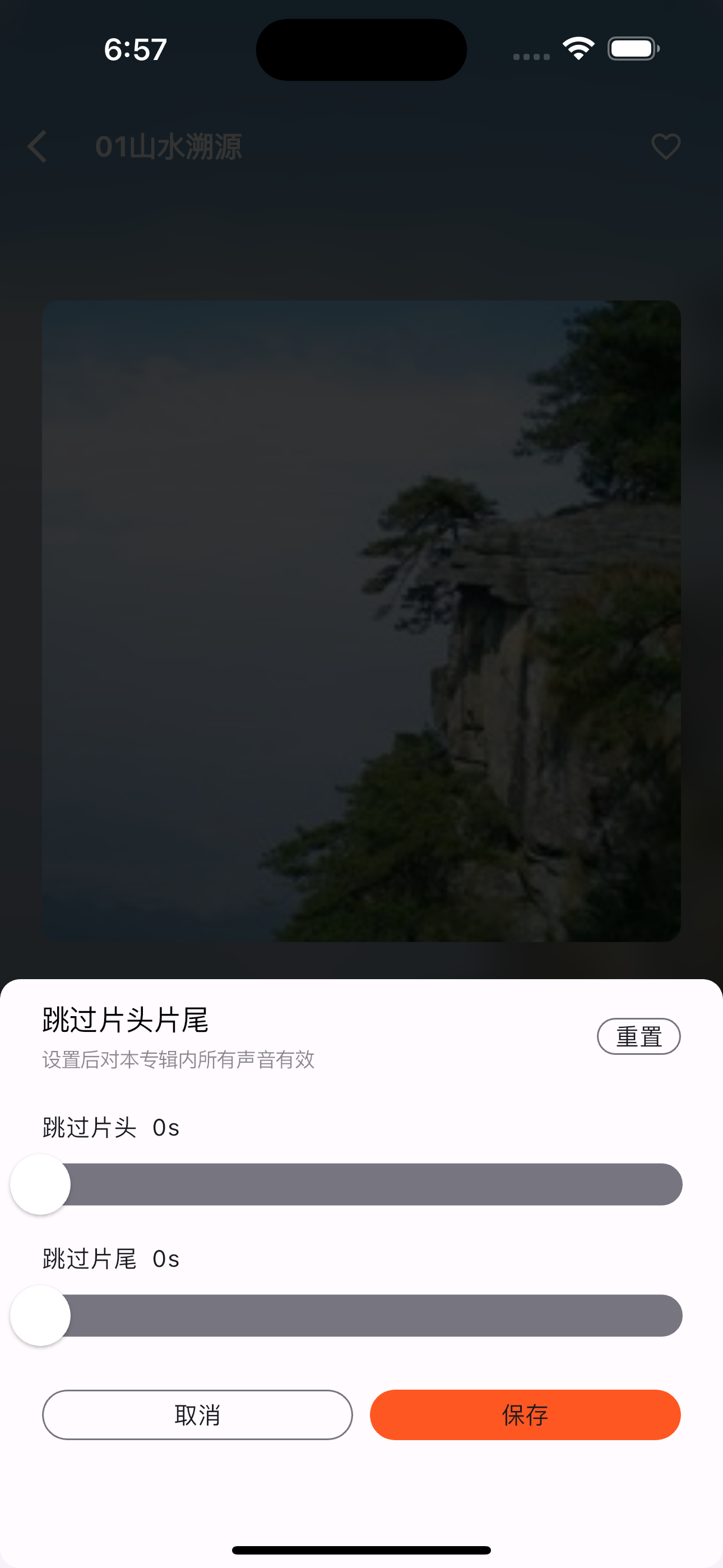
Task: Cancel with the 取消 button
Action: (197, 1414)
